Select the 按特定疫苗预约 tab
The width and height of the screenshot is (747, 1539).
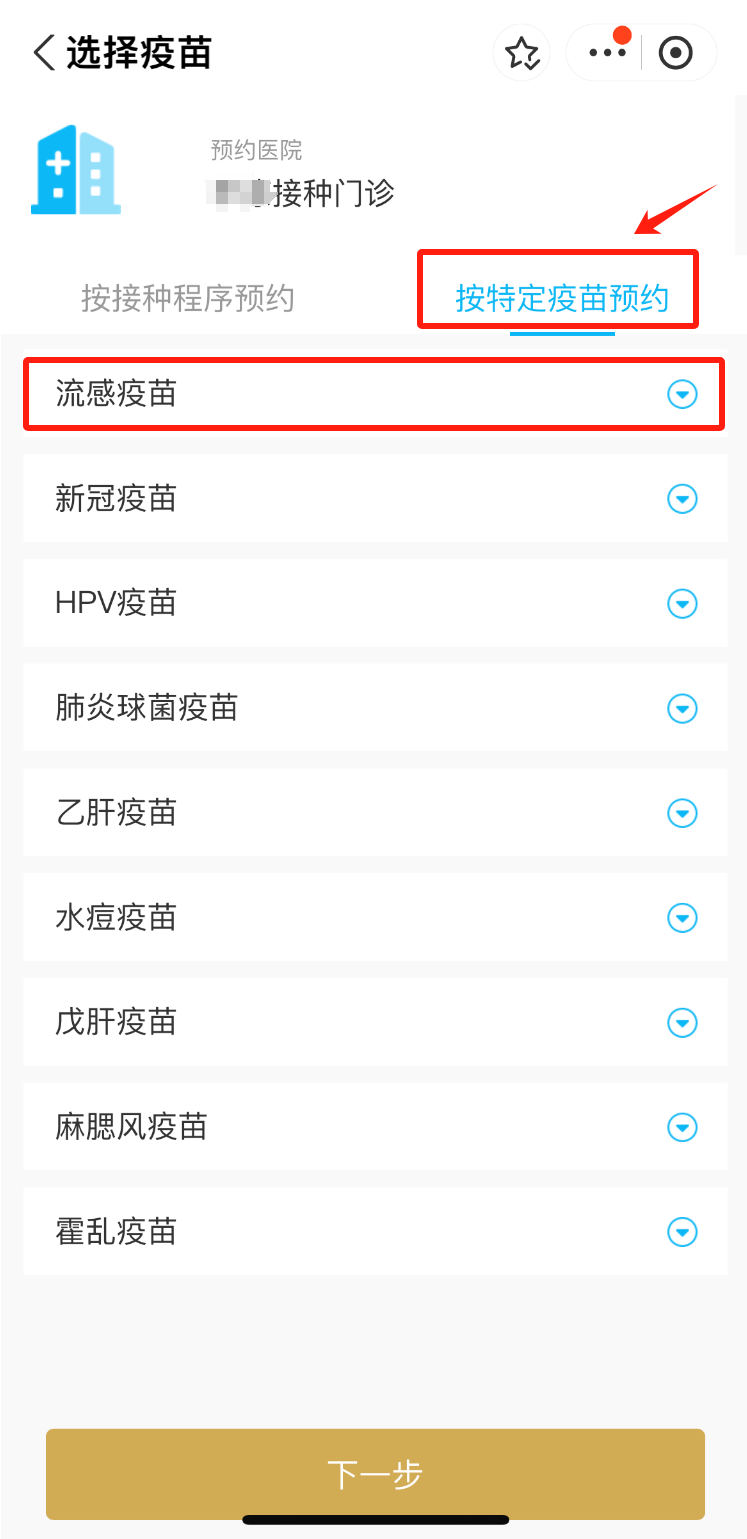pyautogui.click(x=561, y=298)
